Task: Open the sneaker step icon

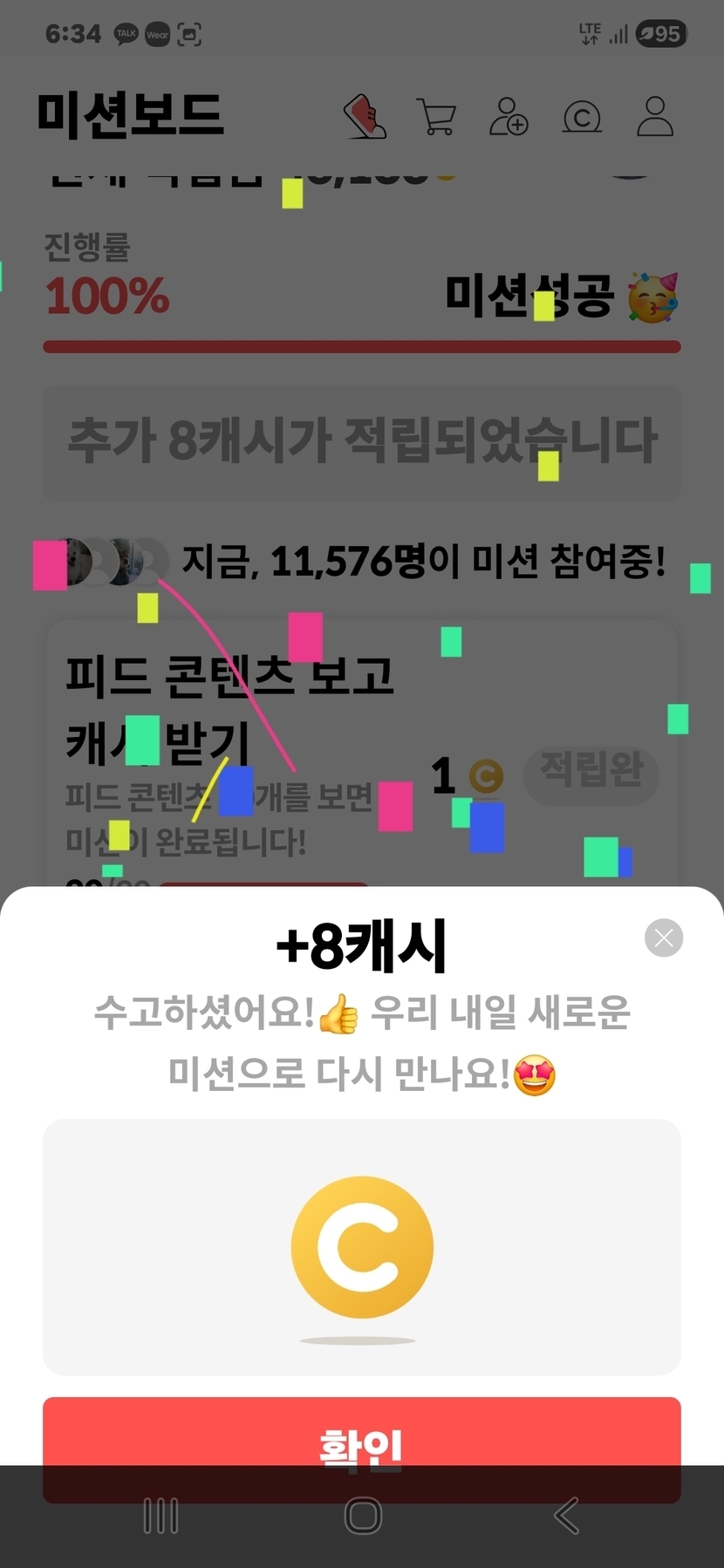Action: (365, 116)
